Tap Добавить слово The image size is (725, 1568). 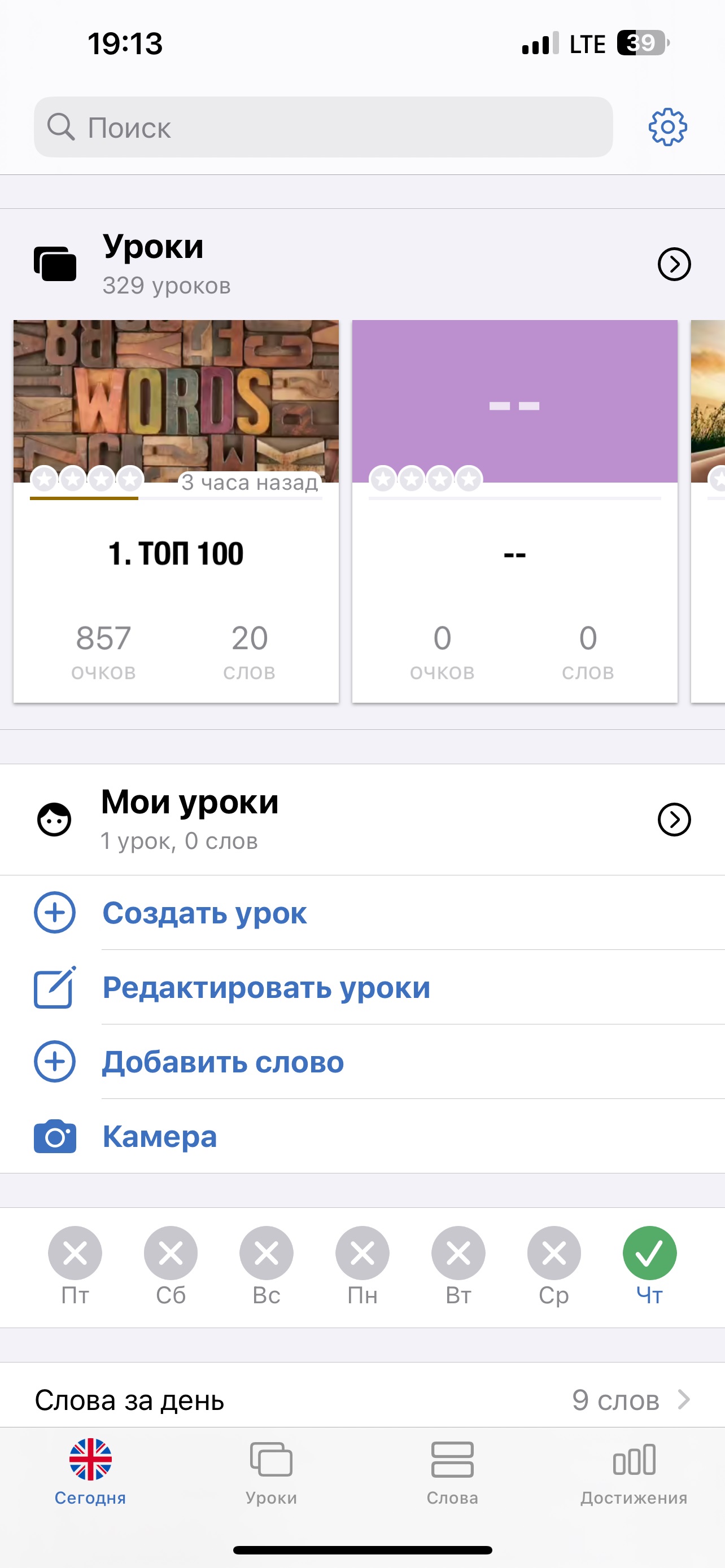pyautogui.click(x=223, y=1062)
